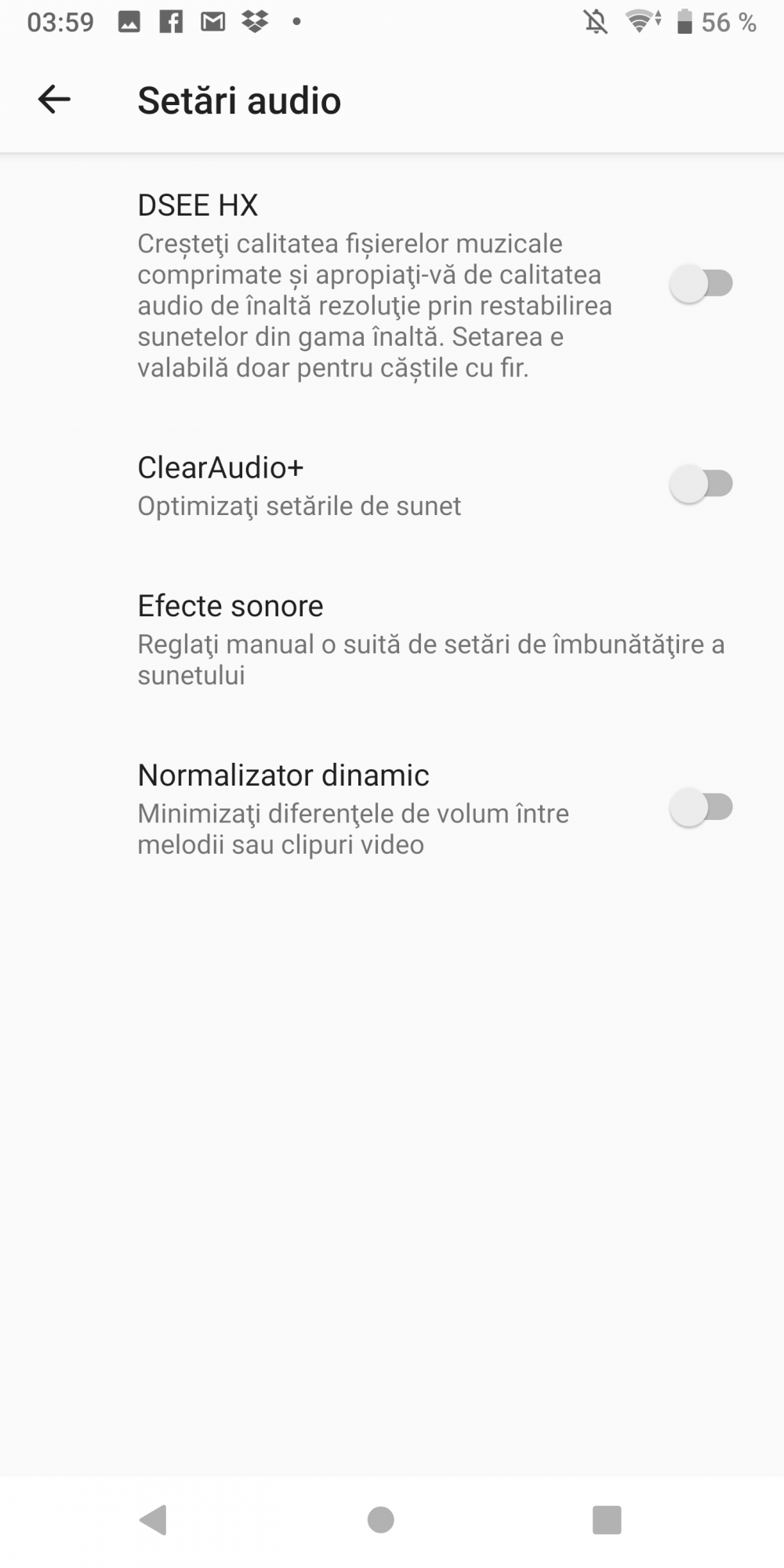Open Efecte sonore settings
Image resolution: width=784 pixels, height=1568 pixels.
392,640
